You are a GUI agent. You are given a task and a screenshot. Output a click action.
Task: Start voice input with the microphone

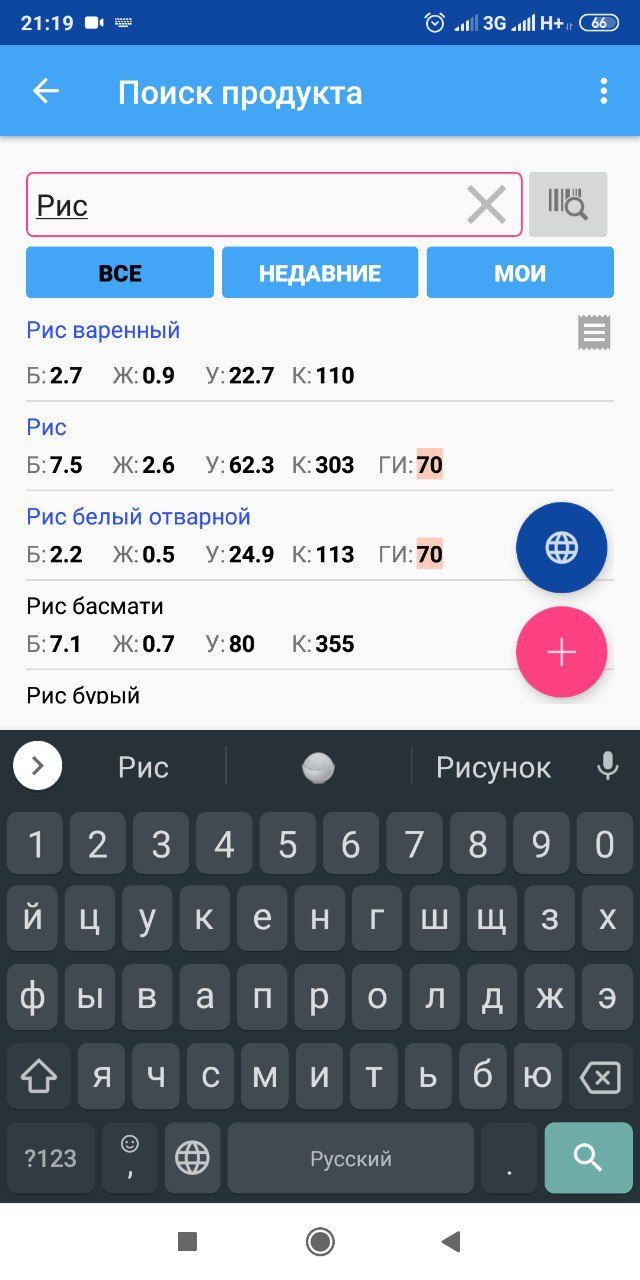tap(606, 767)
